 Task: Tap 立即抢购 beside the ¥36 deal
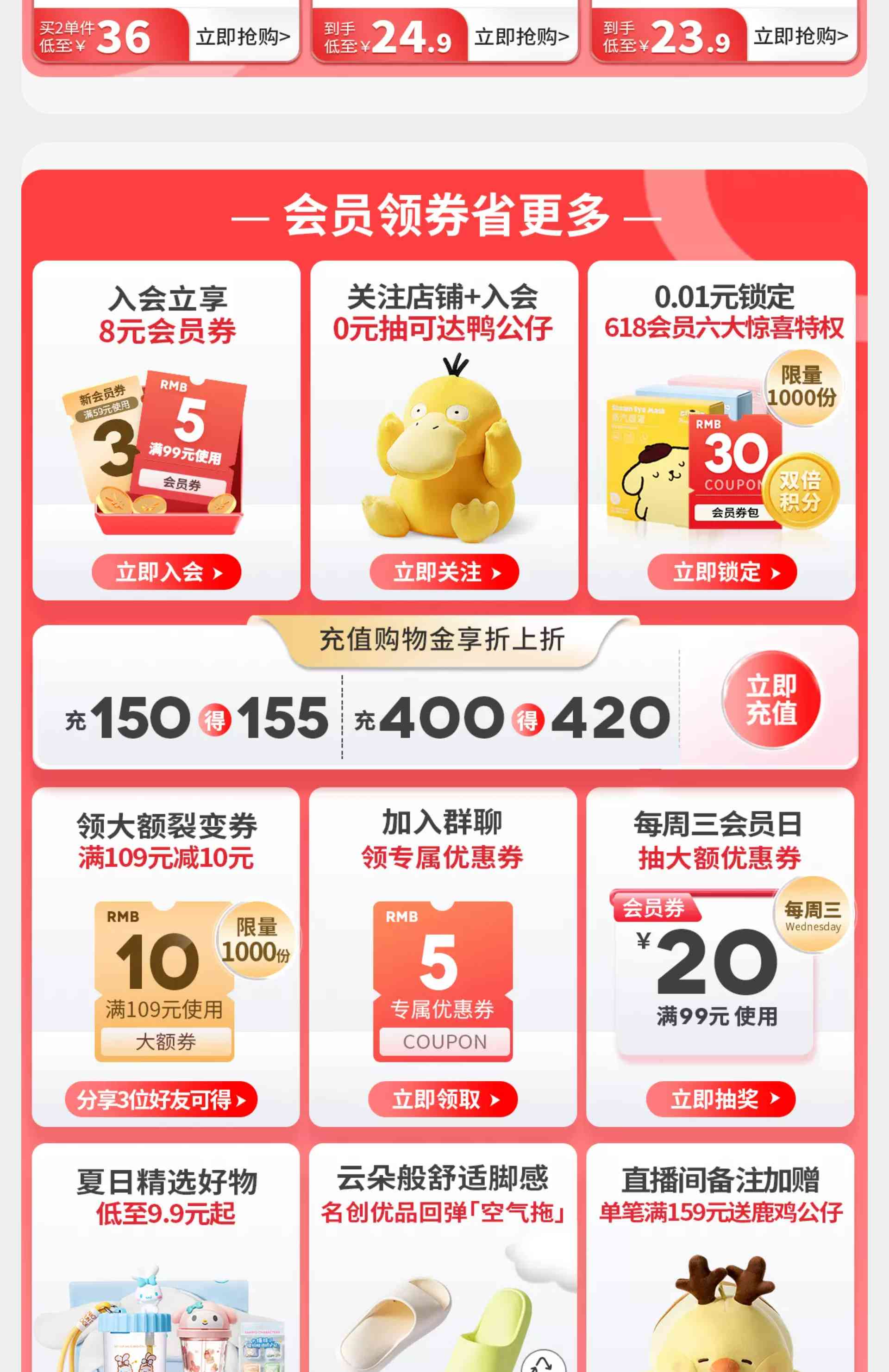[x=243, y=37]
